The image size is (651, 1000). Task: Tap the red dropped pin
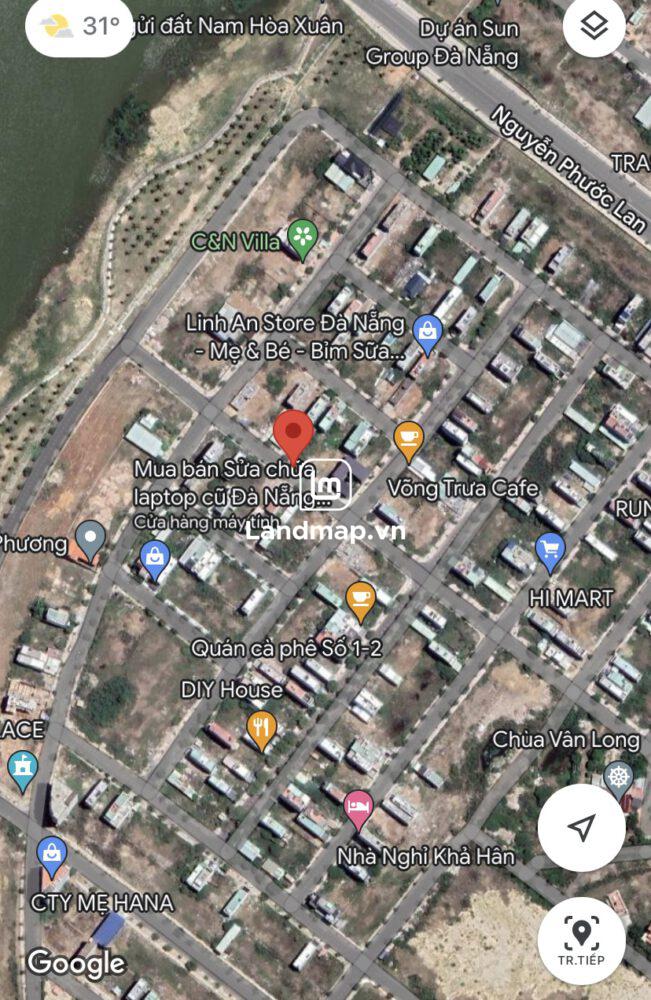point(294,434)
